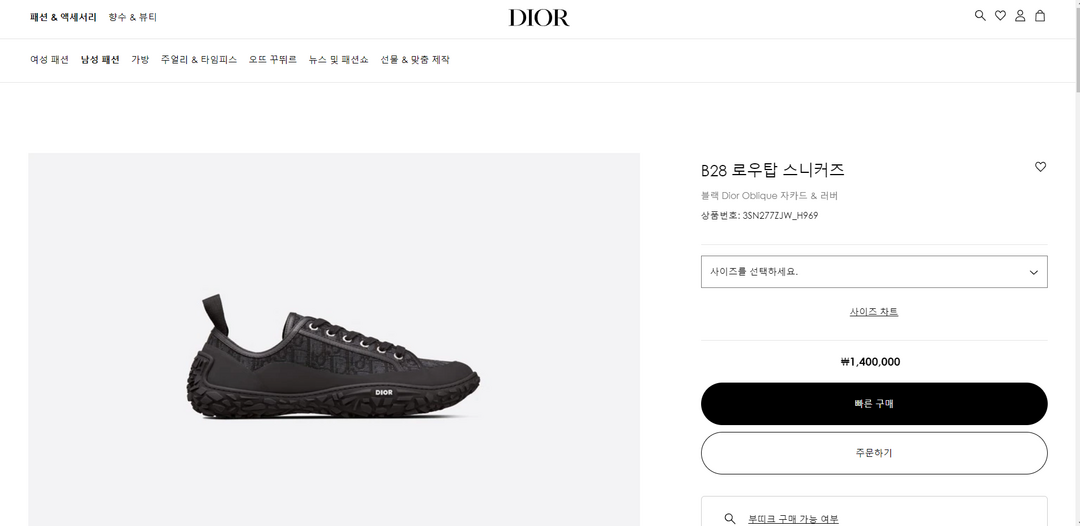
Task: Open the 사이즈 차트 link
Action: tap(874, 312)
